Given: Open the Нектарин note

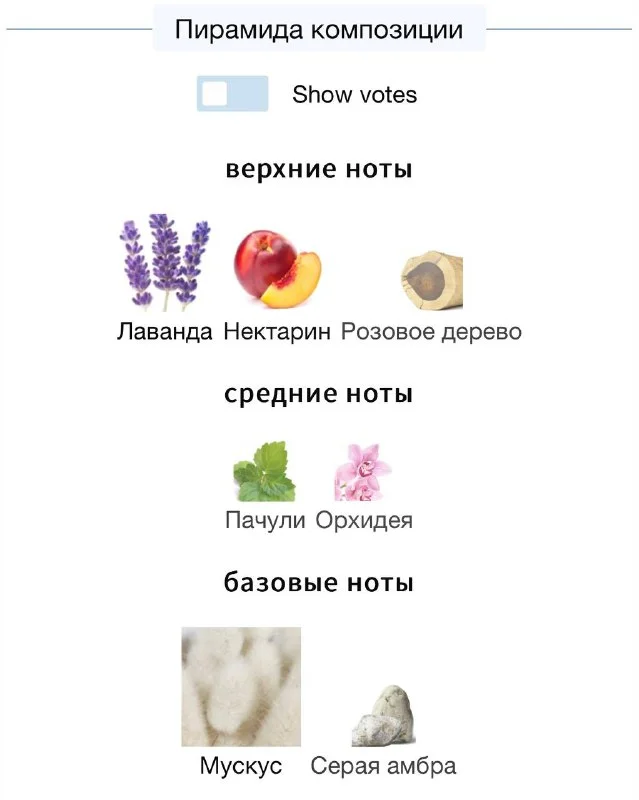Looking at the screenshot, I should pyautogui.click(x=277, y=268).
